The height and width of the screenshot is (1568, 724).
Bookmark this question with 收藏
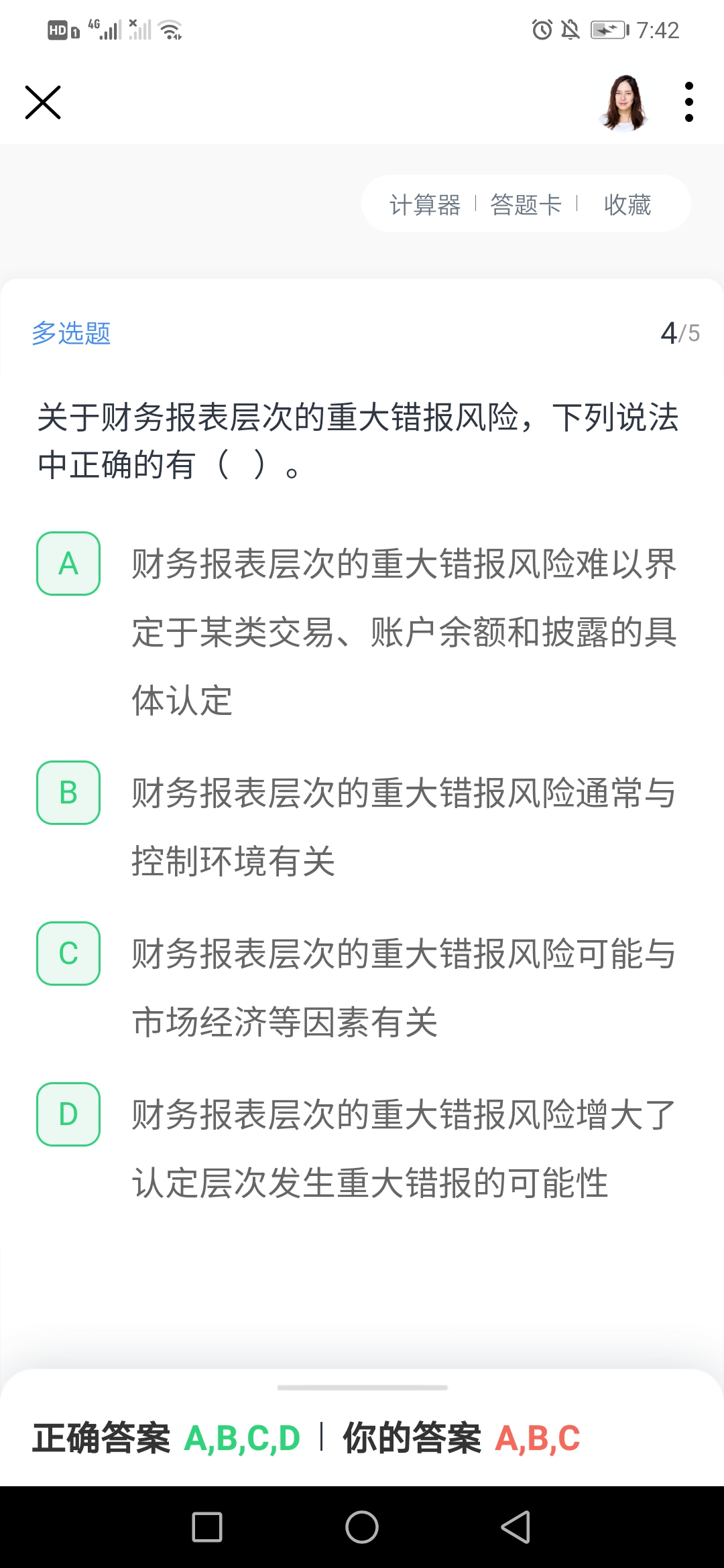[627, 204]
